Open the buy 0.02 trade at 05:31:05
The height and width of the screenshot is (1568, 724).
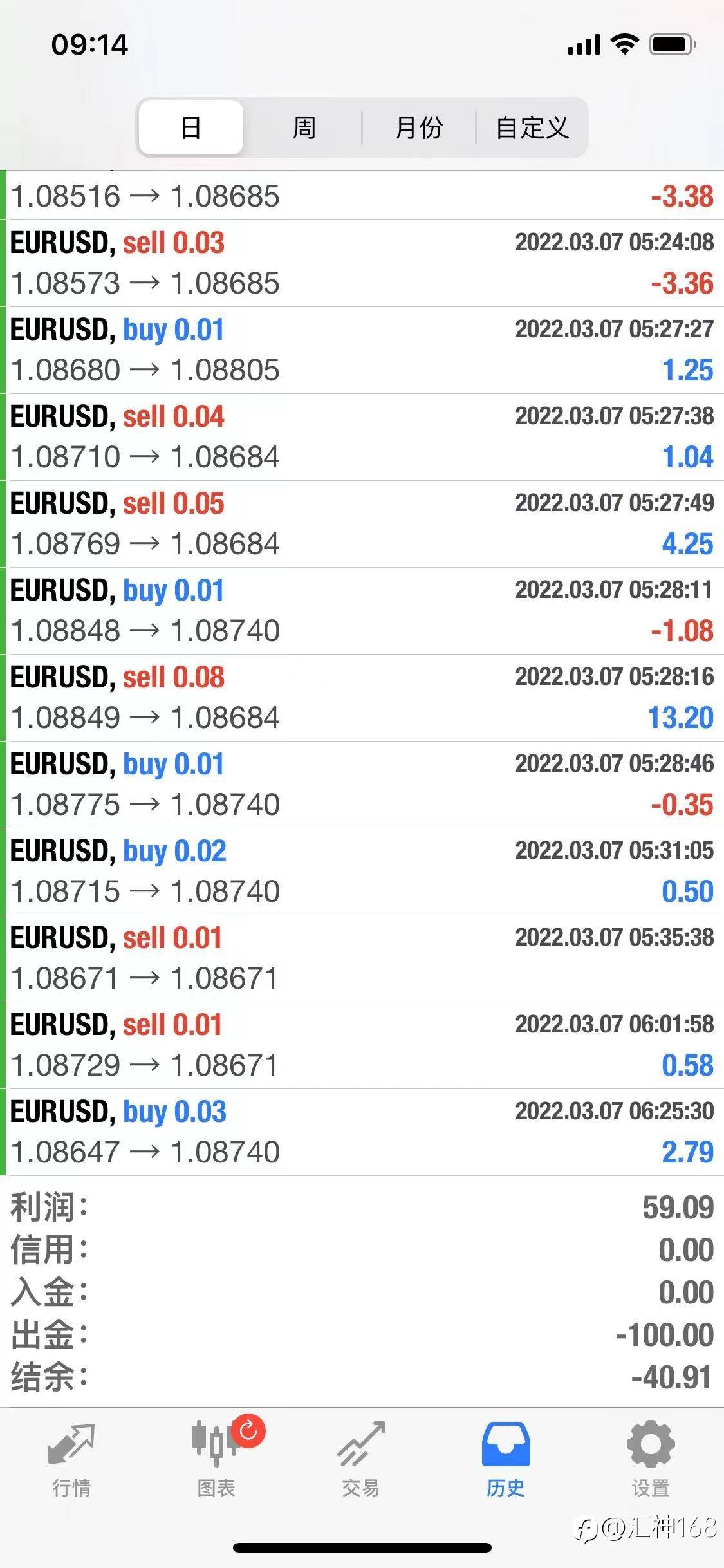[362, 872]
